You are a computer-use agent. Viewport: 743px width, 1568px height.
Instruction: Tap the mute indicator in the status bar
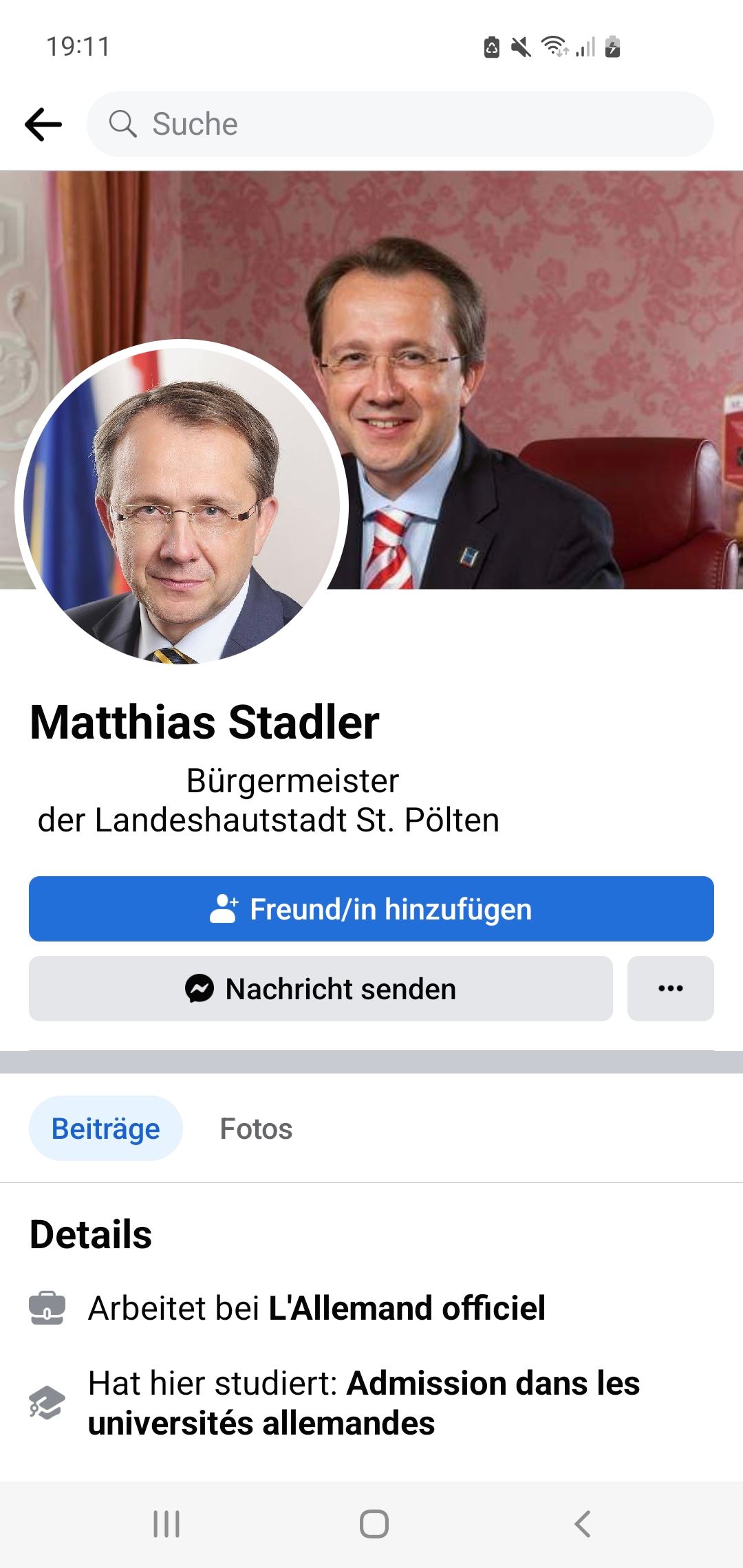[519, 47]
